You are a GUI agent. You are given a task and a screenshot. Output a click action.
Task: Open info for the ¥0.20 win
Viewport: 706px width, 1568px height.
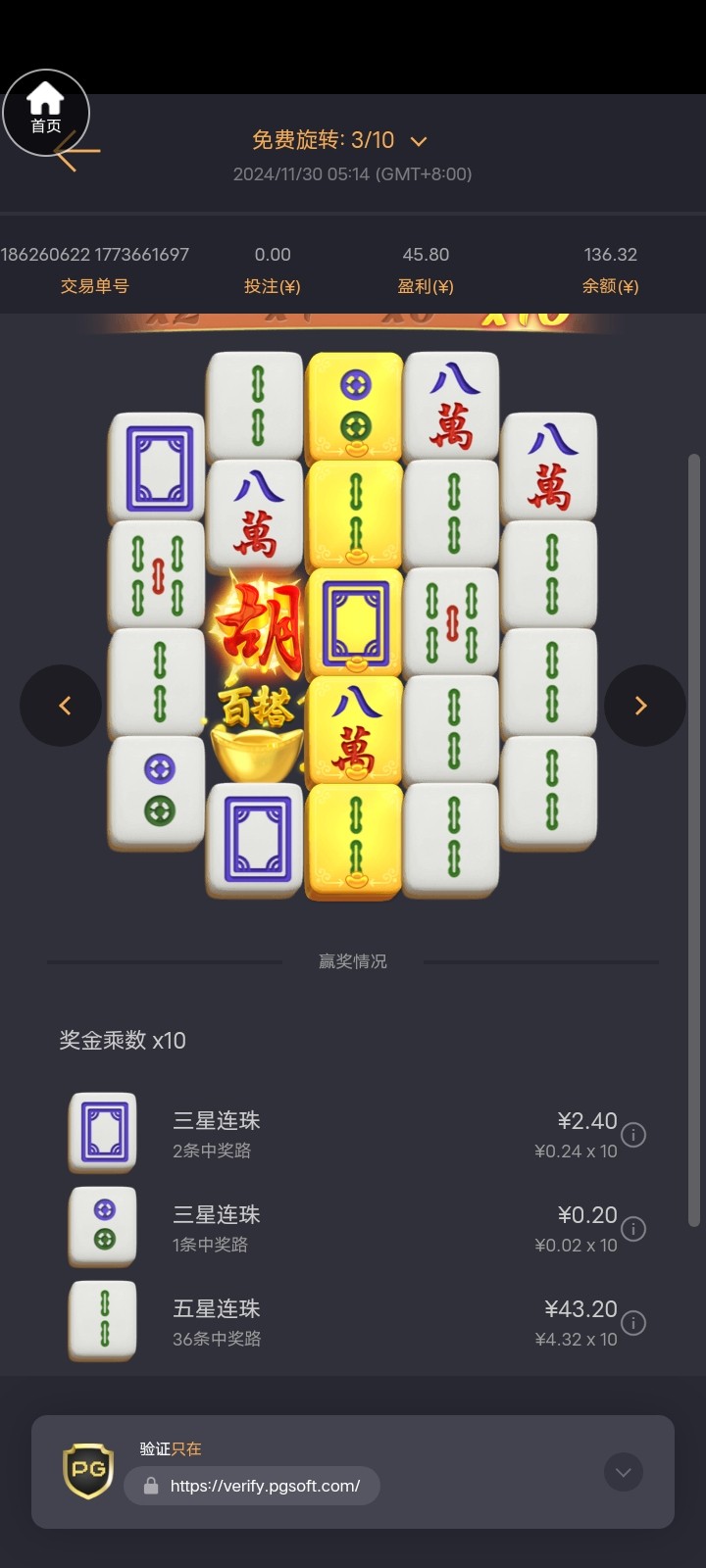(634, 1229)
